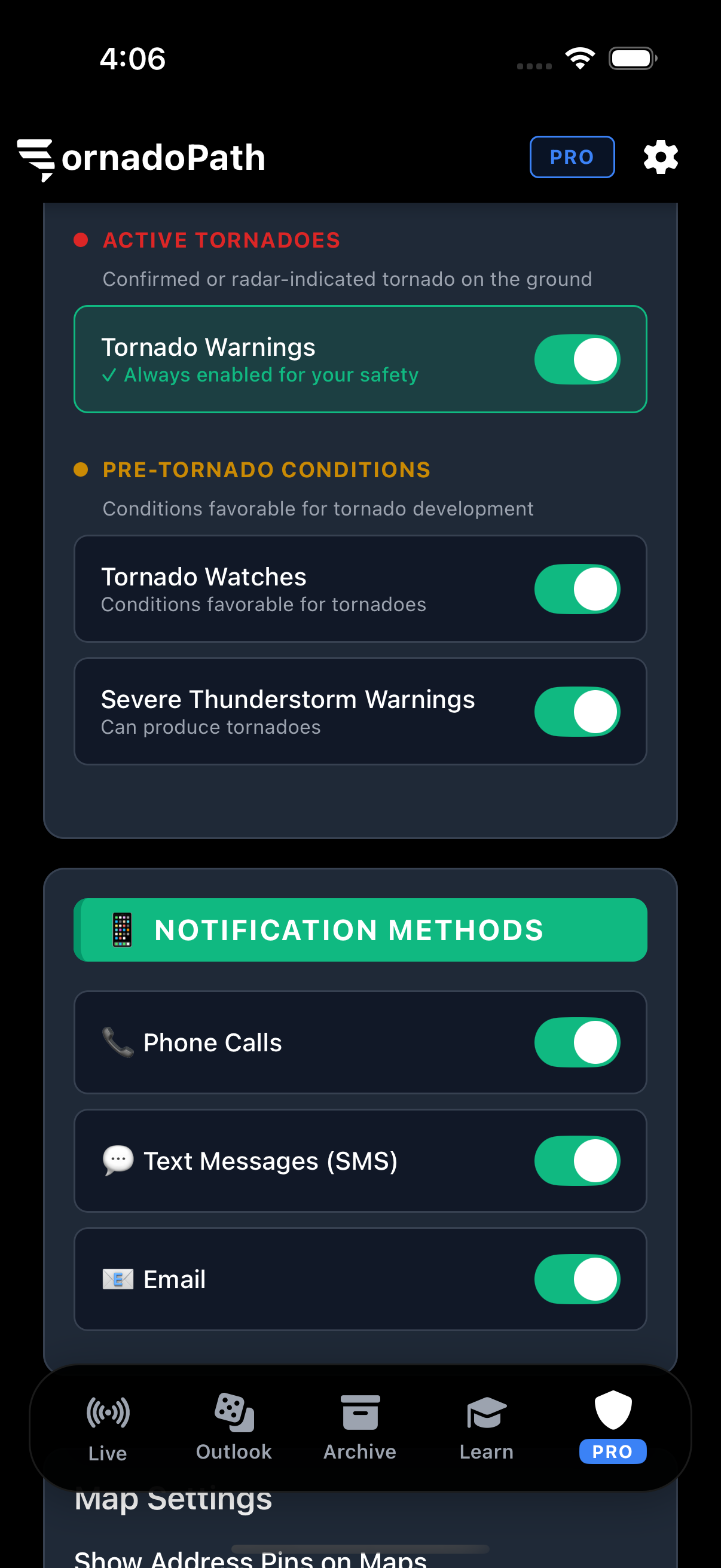Select the Learn graduation cap icon
Viewport: 721px width, 1568px height.
click(487, 1413)
